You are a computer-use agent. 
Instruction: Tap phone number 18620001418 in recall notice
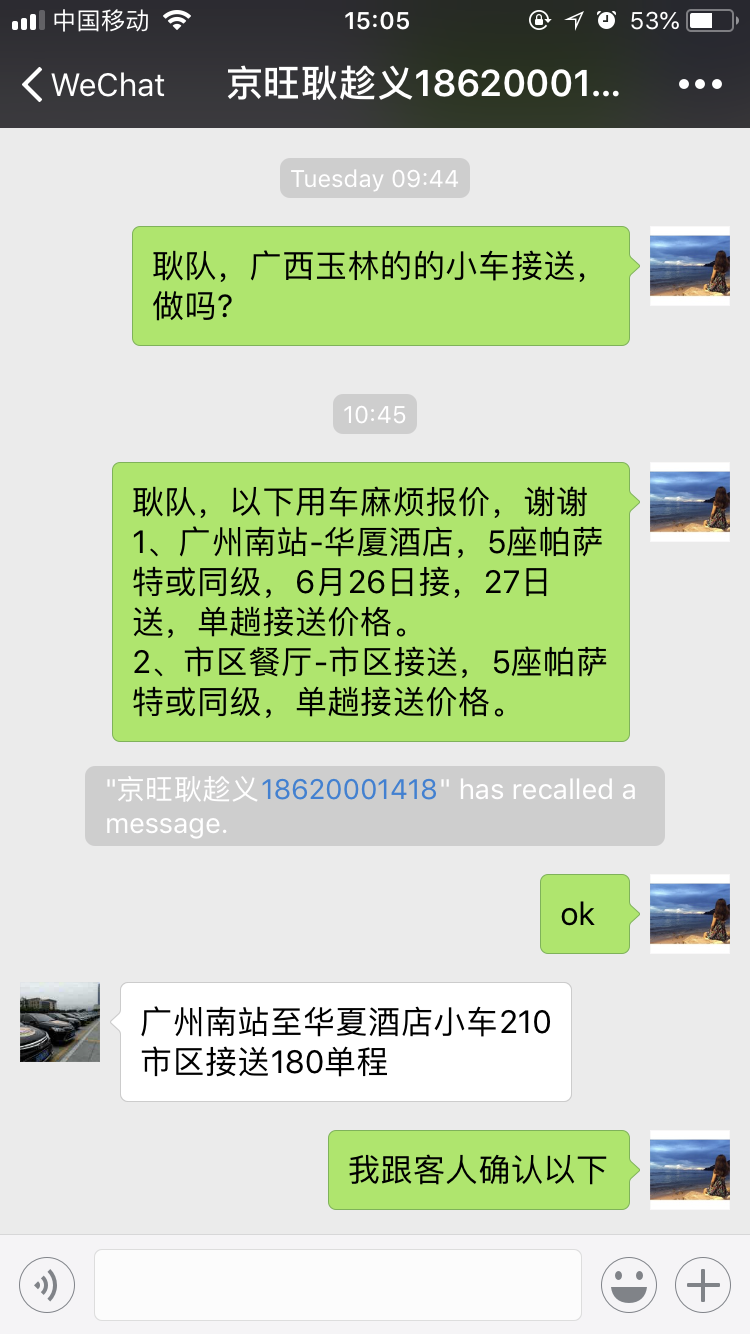coord(349,790)
